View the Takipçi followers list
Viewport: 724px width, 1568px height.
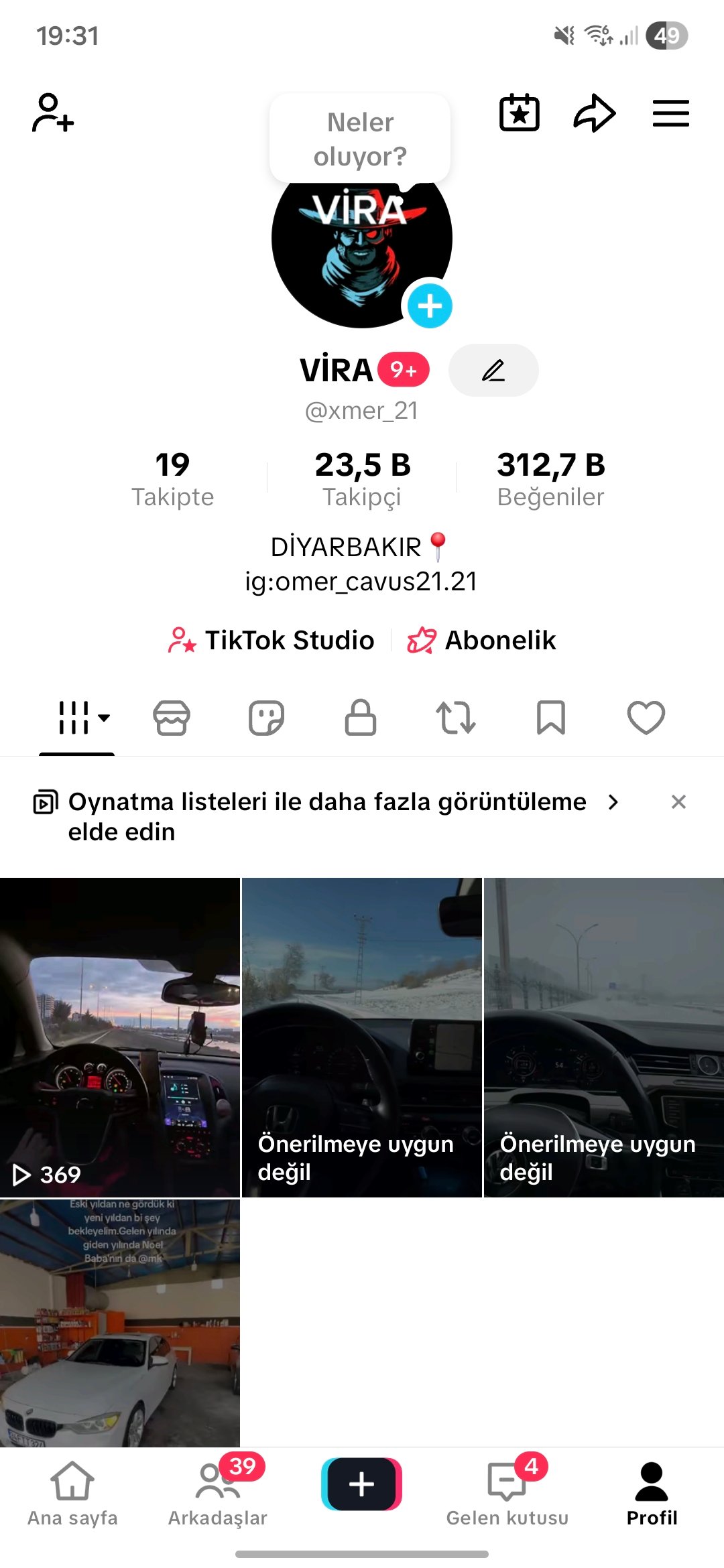(x=362, y=478)
